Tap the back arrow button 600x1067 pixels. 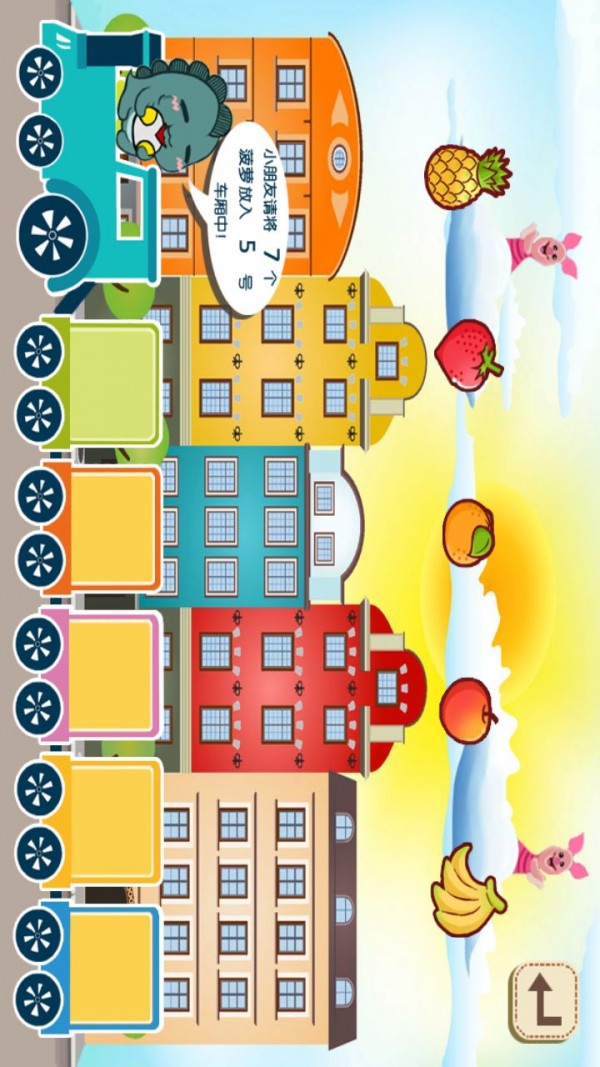click(x=543, y=1000)
